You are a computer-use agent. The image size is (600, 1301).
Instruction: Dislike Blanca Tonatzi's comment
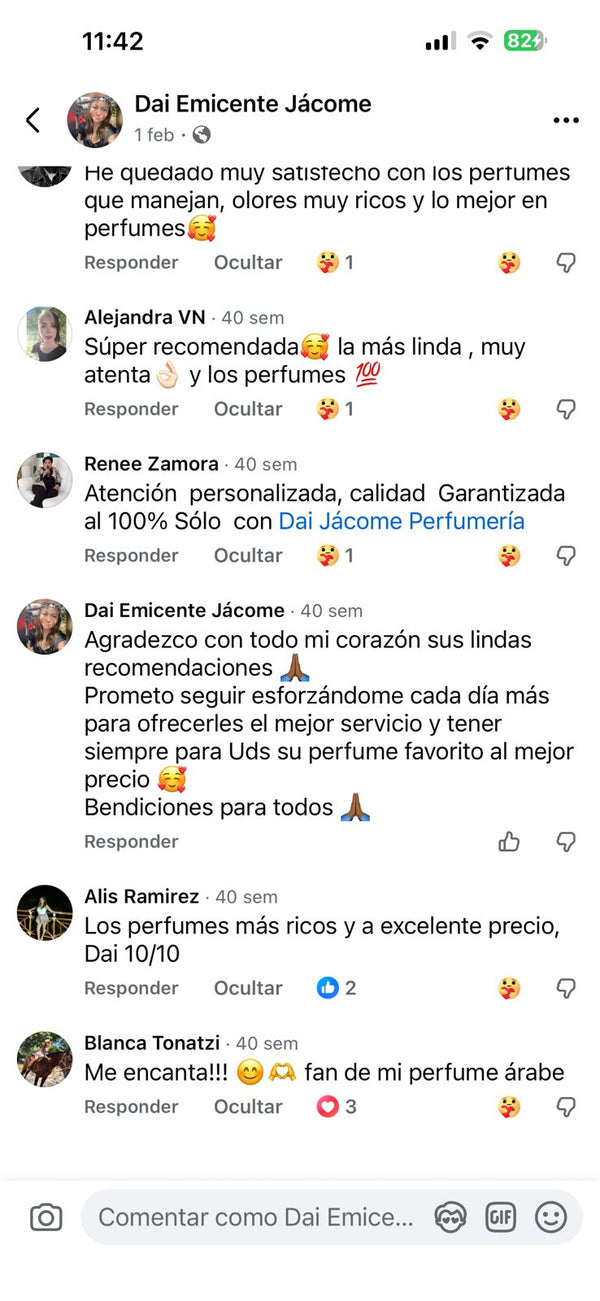click(x=566, y=1107)
